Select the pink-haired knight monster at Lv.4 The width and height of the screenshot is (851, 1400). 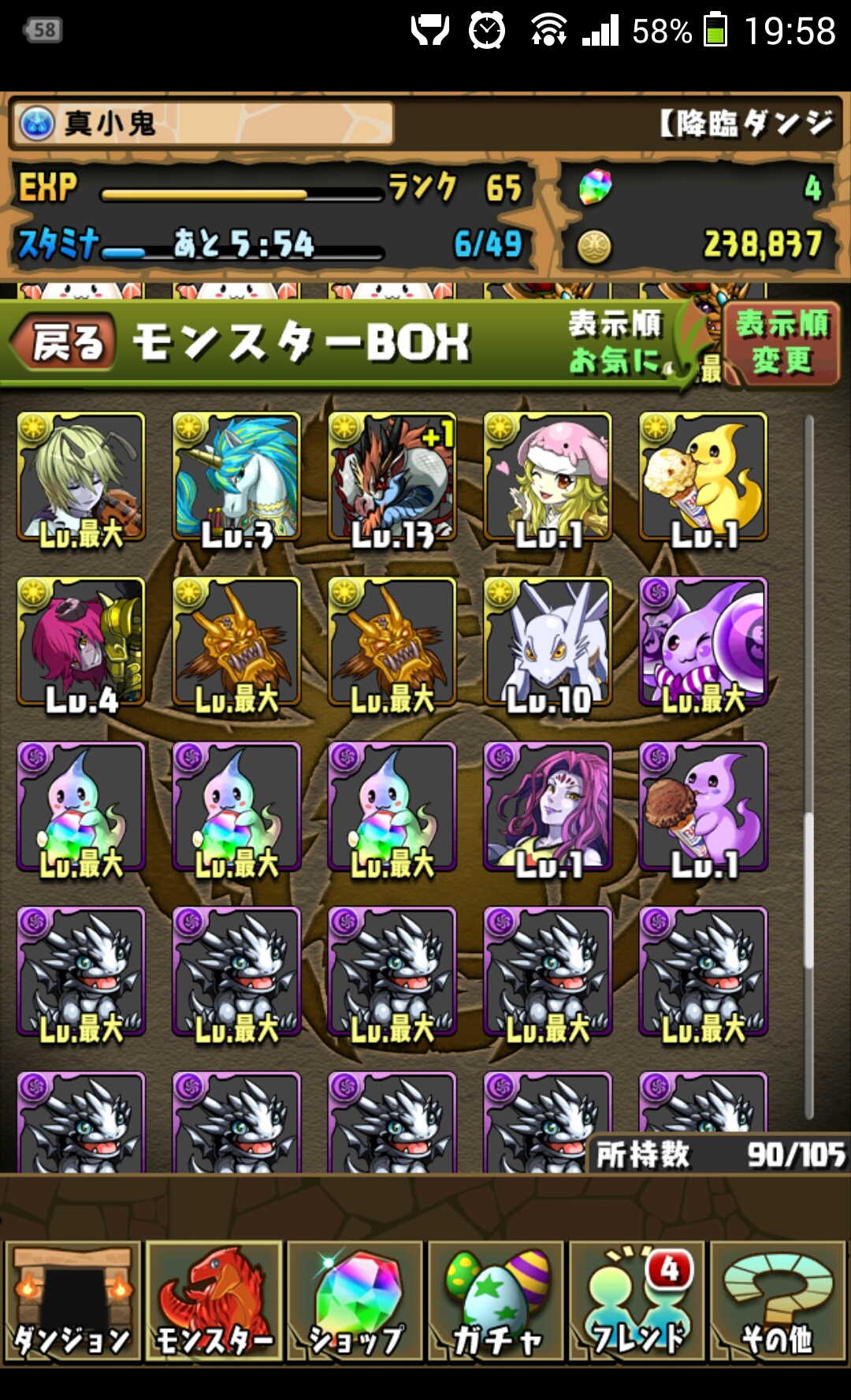[81, 642]
